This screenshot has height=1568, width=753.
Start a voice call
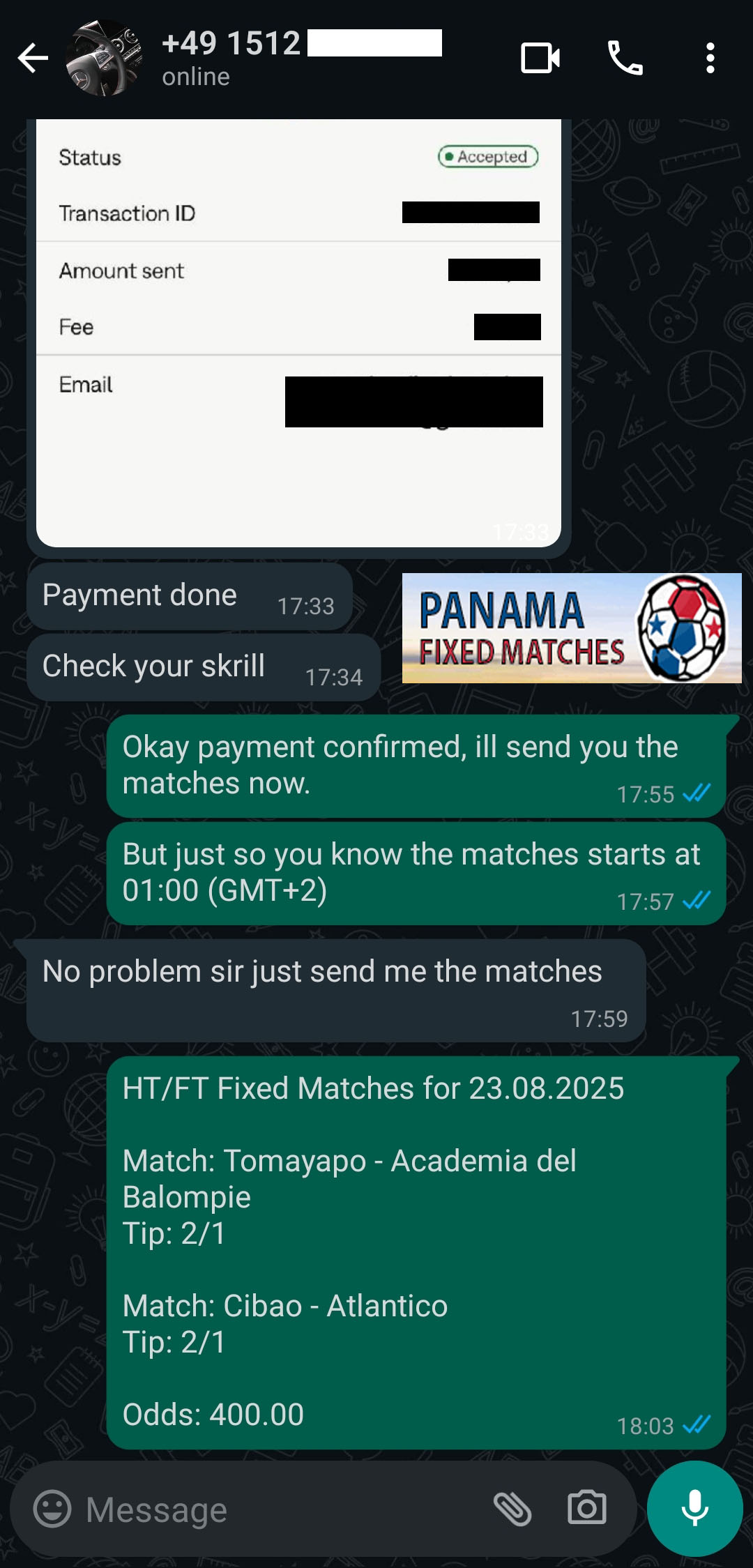pos(625,58)
